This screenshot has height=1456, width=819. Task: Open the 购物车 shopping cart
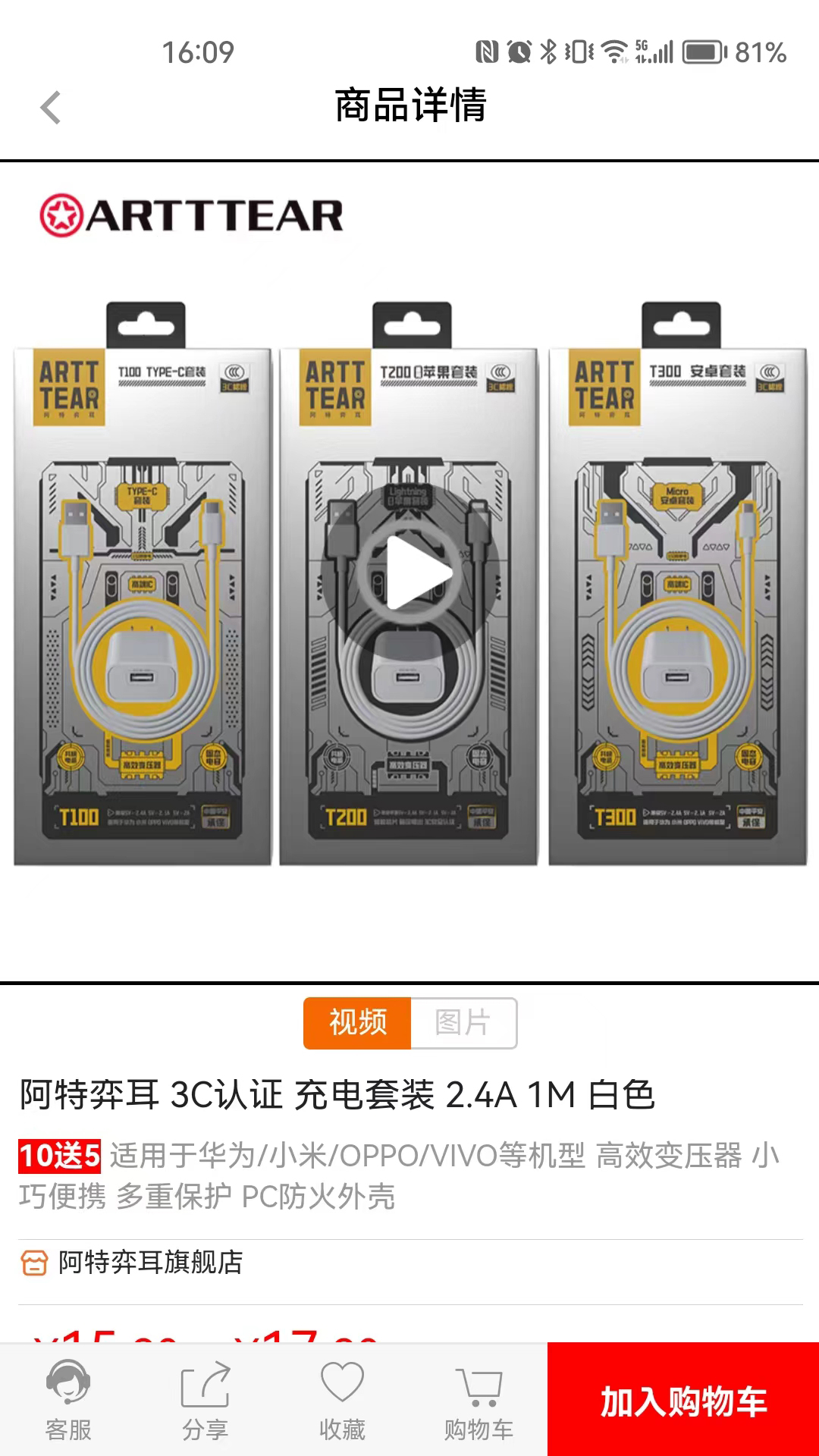click(x=479, y=1401)
